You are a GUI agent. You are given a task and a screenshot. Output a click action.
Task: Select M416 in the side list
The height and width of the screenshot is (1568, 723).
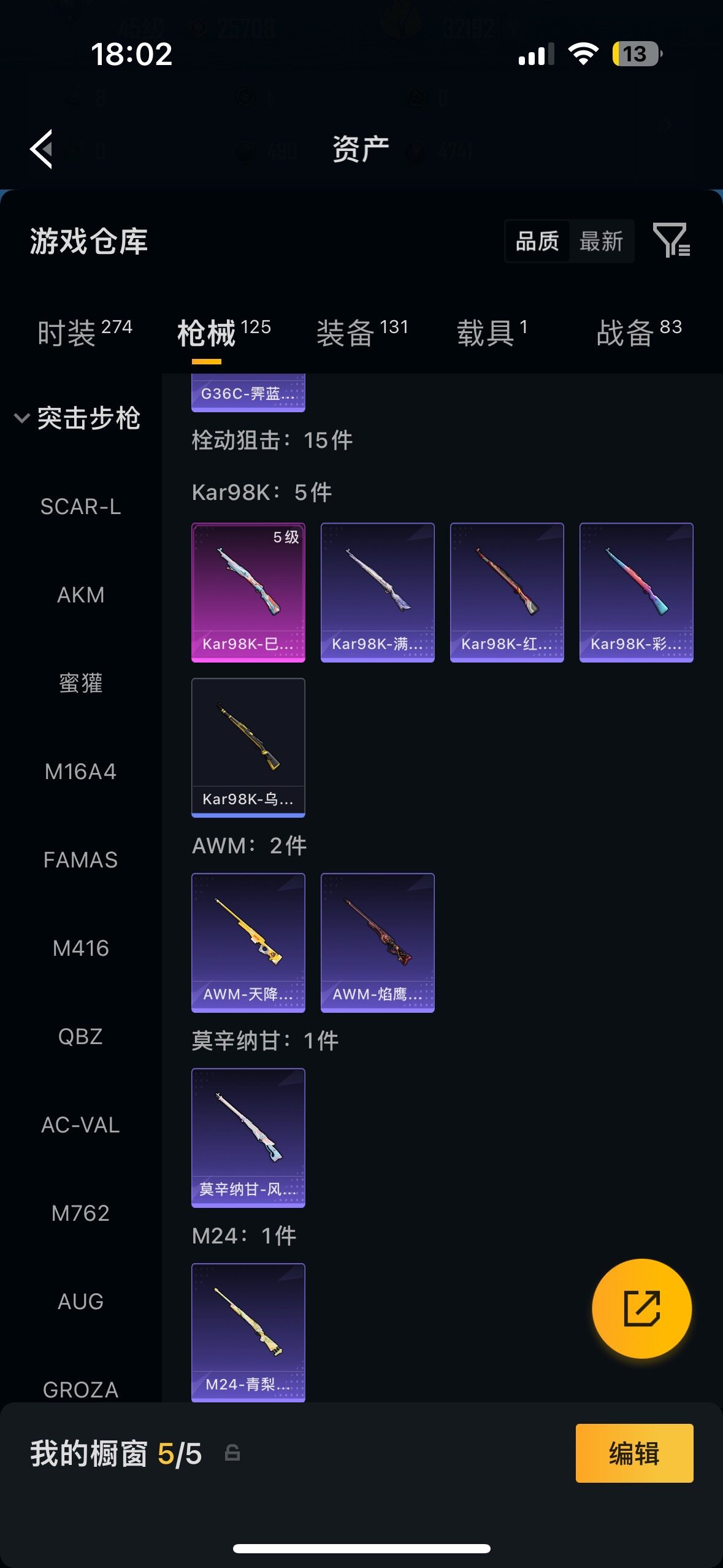pyautogui.click(x=80, y=948)
